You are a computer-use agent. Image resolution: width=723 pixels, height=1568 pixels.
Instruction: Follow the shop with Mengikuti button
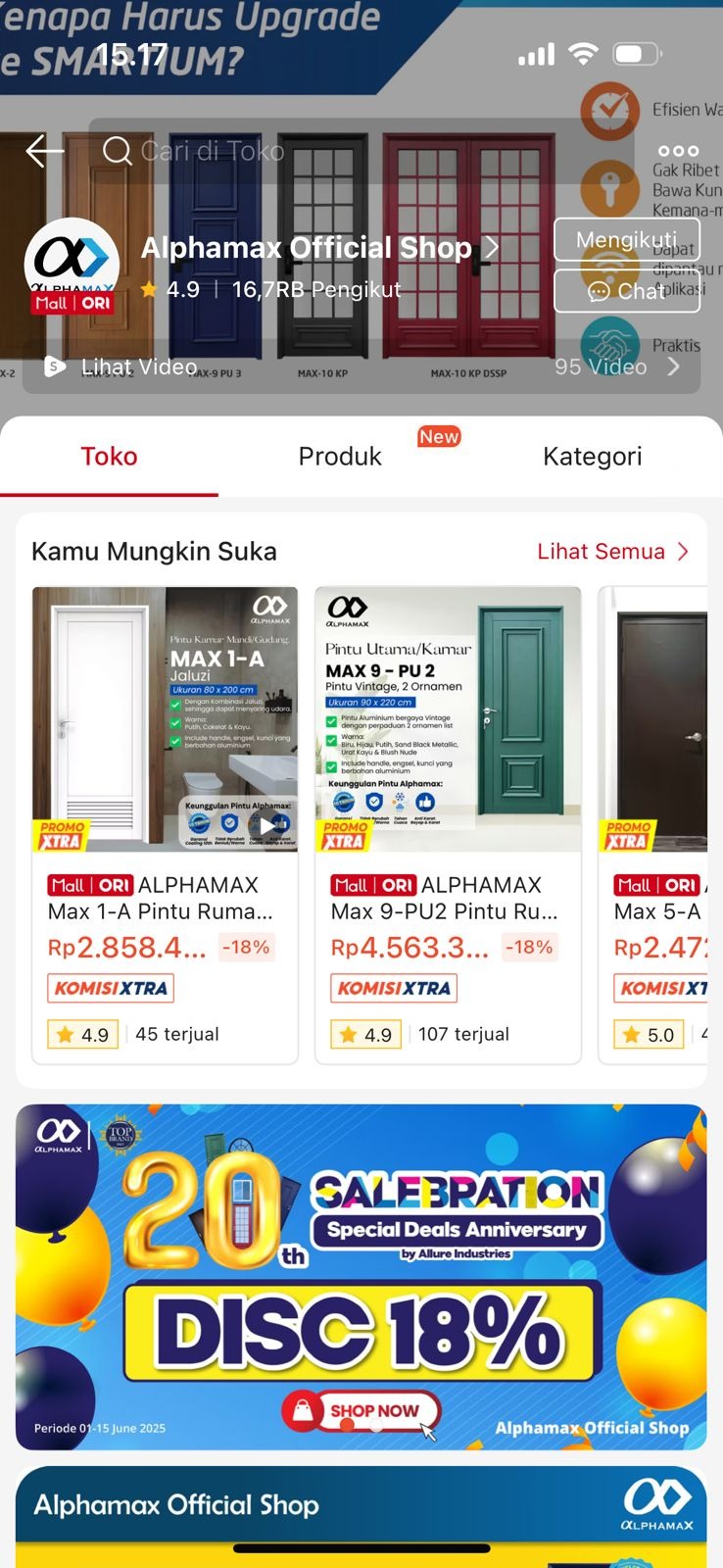click(626, 239)
